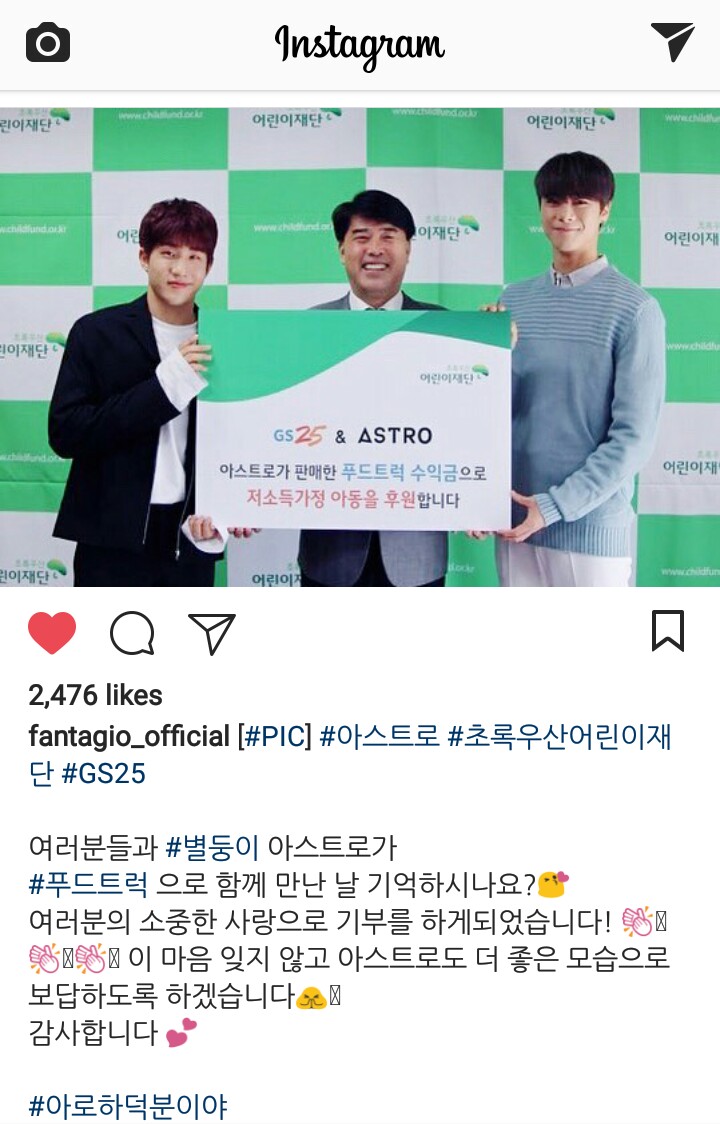Open the #GS25 hashtag
Image resolution: width=720 pixels, height=1124 pixels.
click(103, 774)
